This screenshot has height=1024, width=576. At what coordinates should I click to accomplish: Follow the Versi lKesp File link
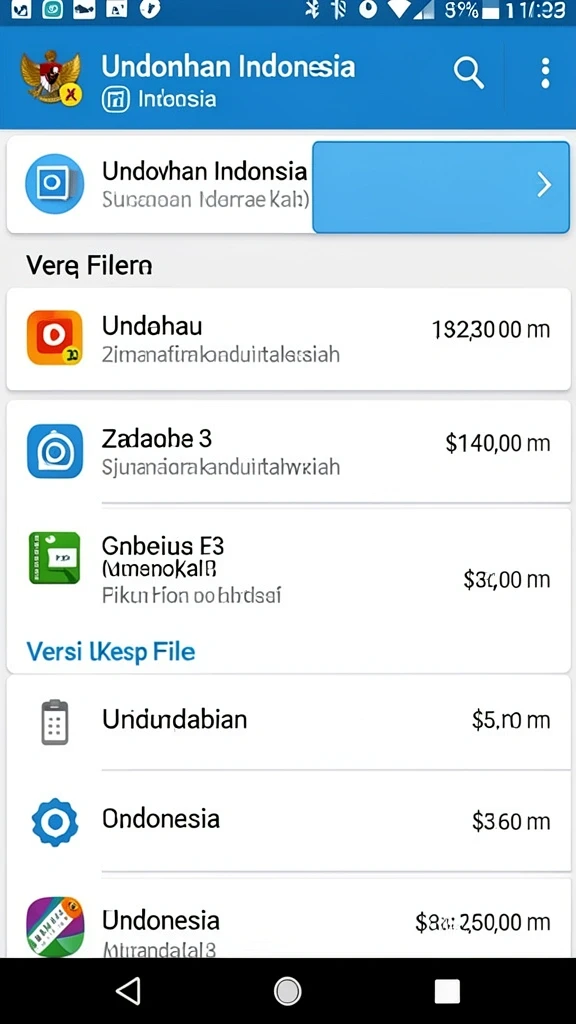pos(110,652)
